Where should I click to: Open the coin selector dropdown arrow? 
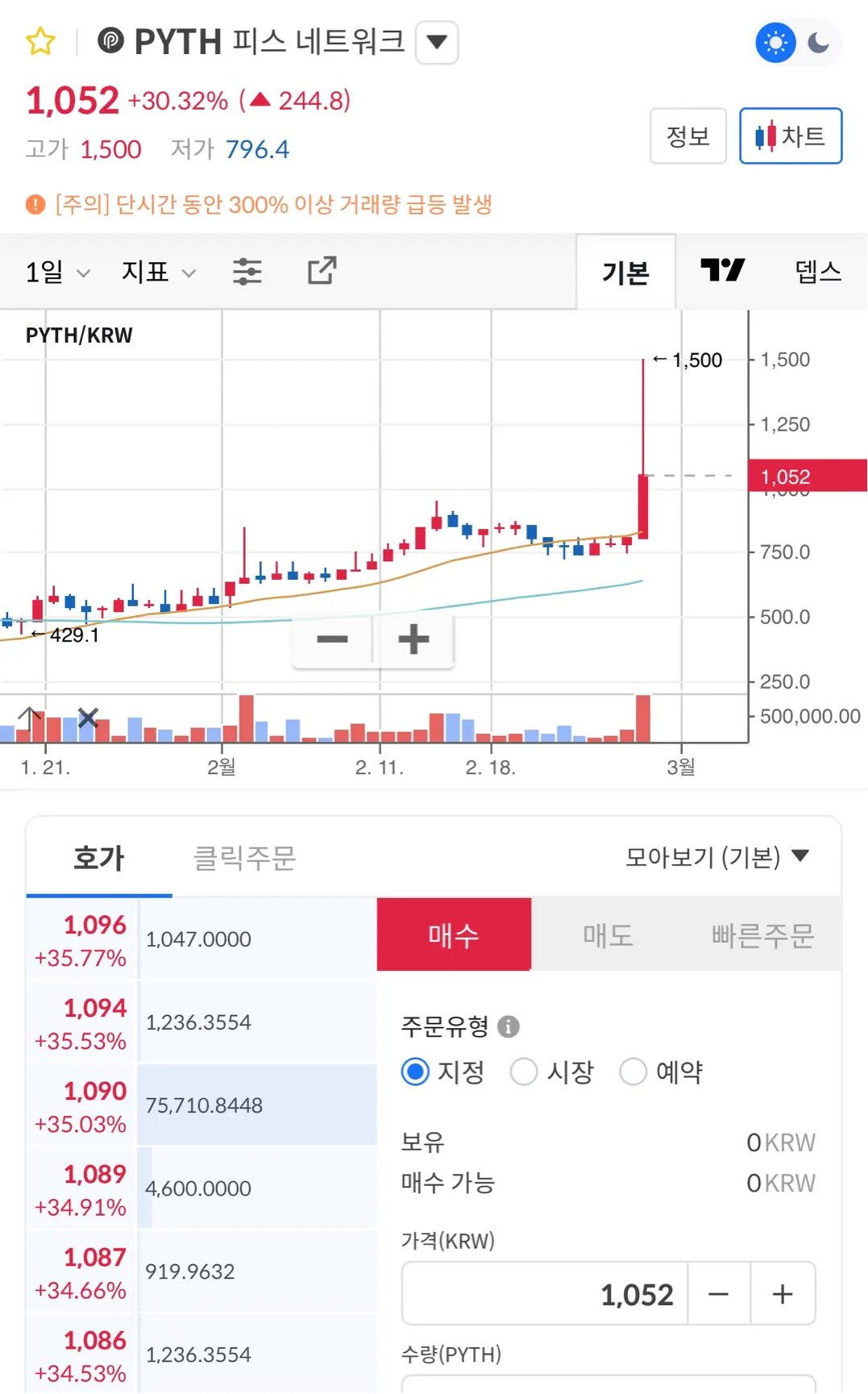[x=437, y=42]
